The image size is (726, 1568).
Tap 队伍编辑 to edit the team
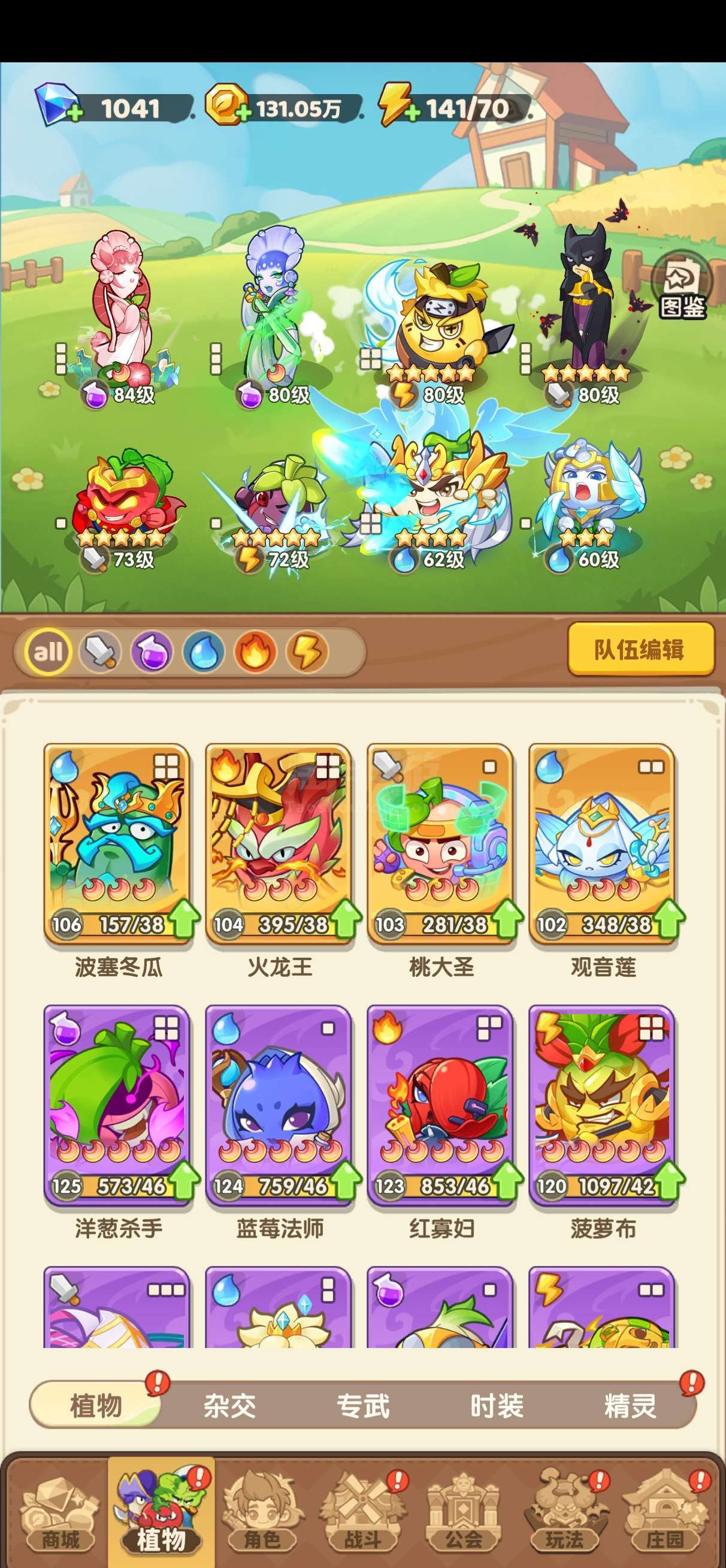pos(640,650)
